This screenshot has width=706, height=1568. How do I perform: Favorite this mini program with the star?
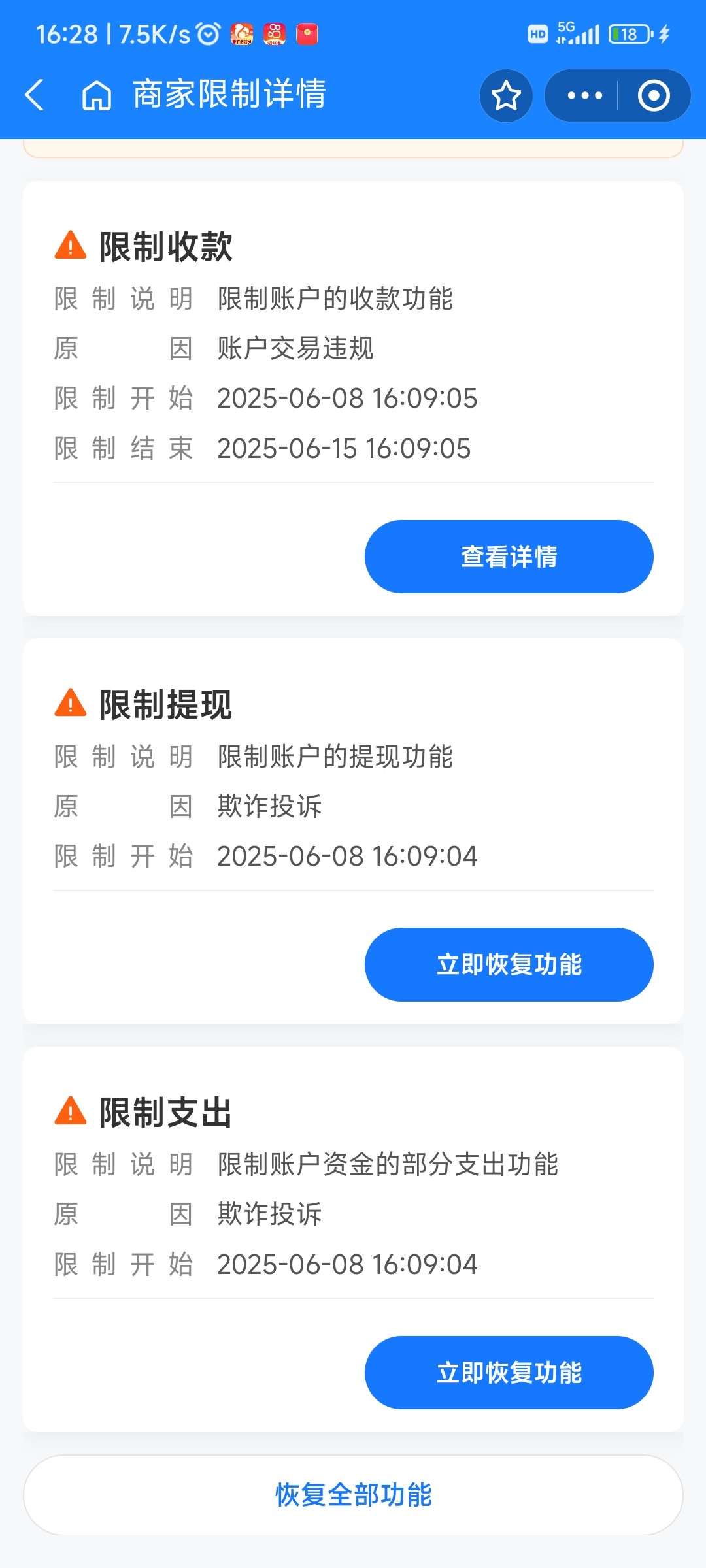point(506,95)
